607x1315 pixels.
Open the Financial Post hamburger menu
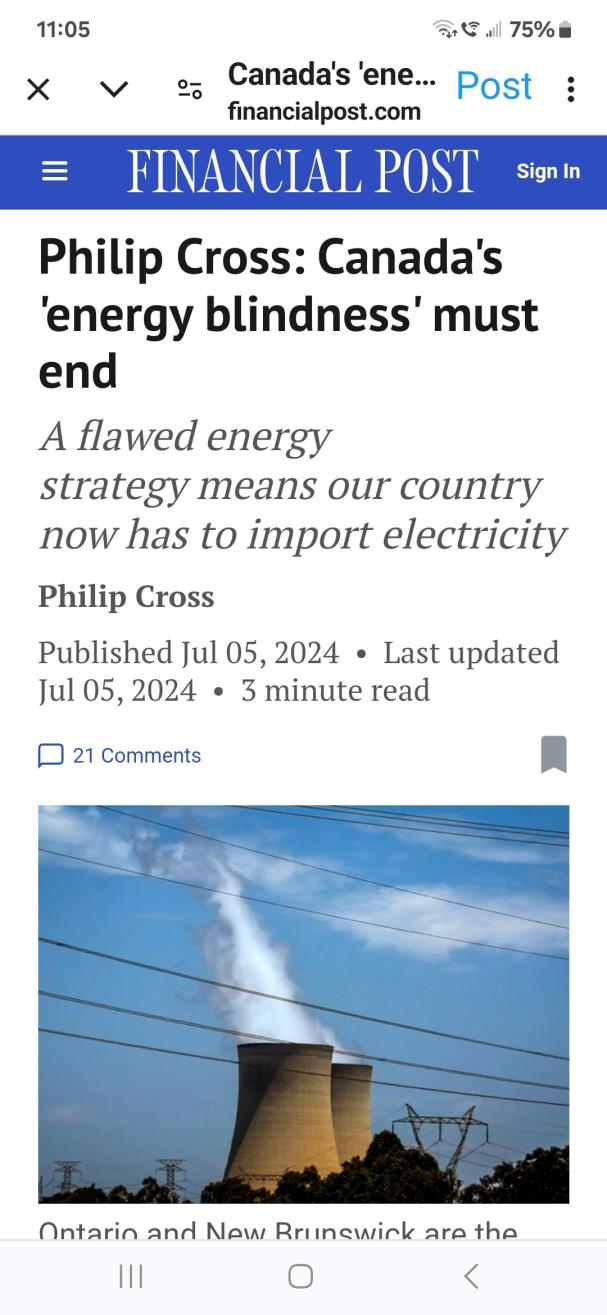pyautogui.click(x=55, y=172)
